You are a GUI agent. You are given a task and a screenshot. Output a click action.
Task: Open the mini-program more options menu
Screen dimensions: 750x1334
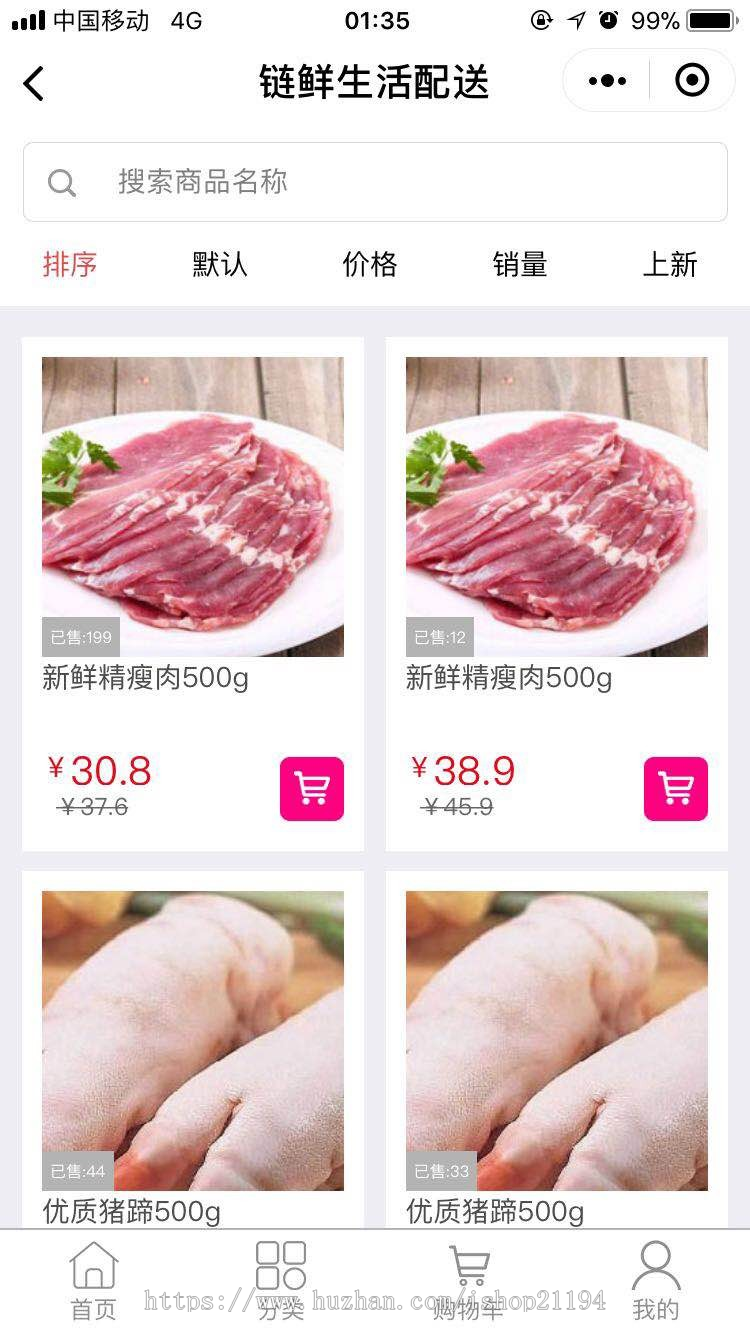pyautogui.click(x=606, y=80)
